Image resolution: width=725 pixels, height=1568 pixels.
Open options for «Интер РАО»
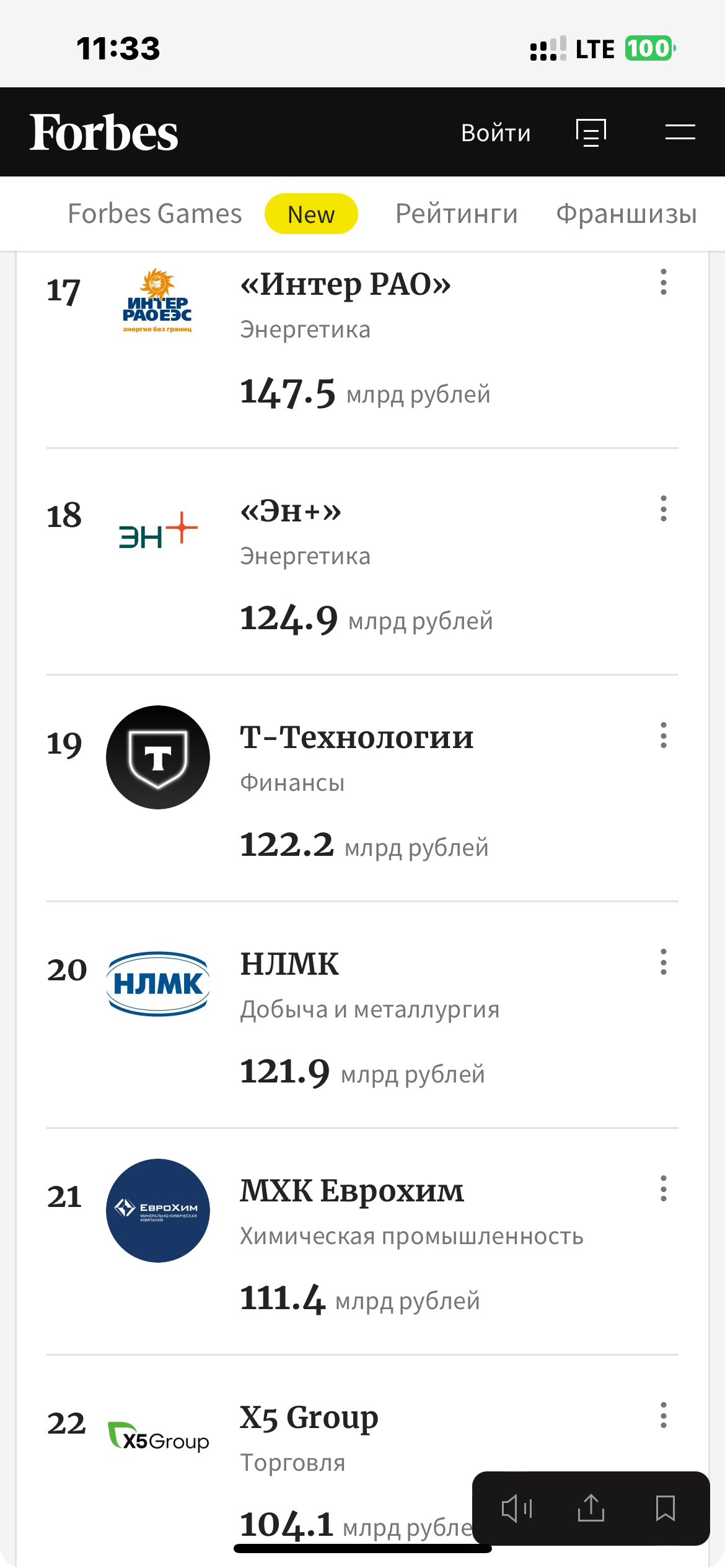point(663,282)
